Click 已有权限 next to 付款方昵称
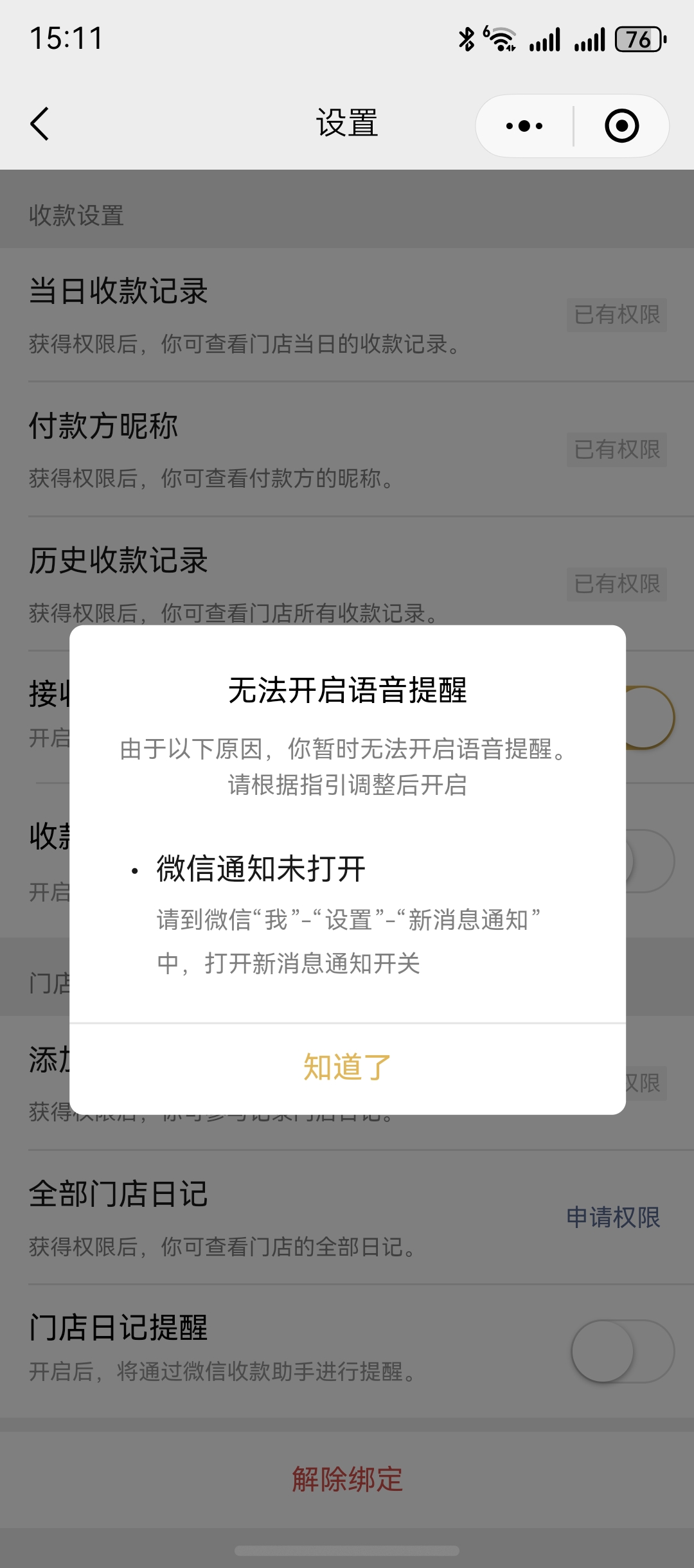Viewport: 694px width, 1568px height. coord(616,450)
